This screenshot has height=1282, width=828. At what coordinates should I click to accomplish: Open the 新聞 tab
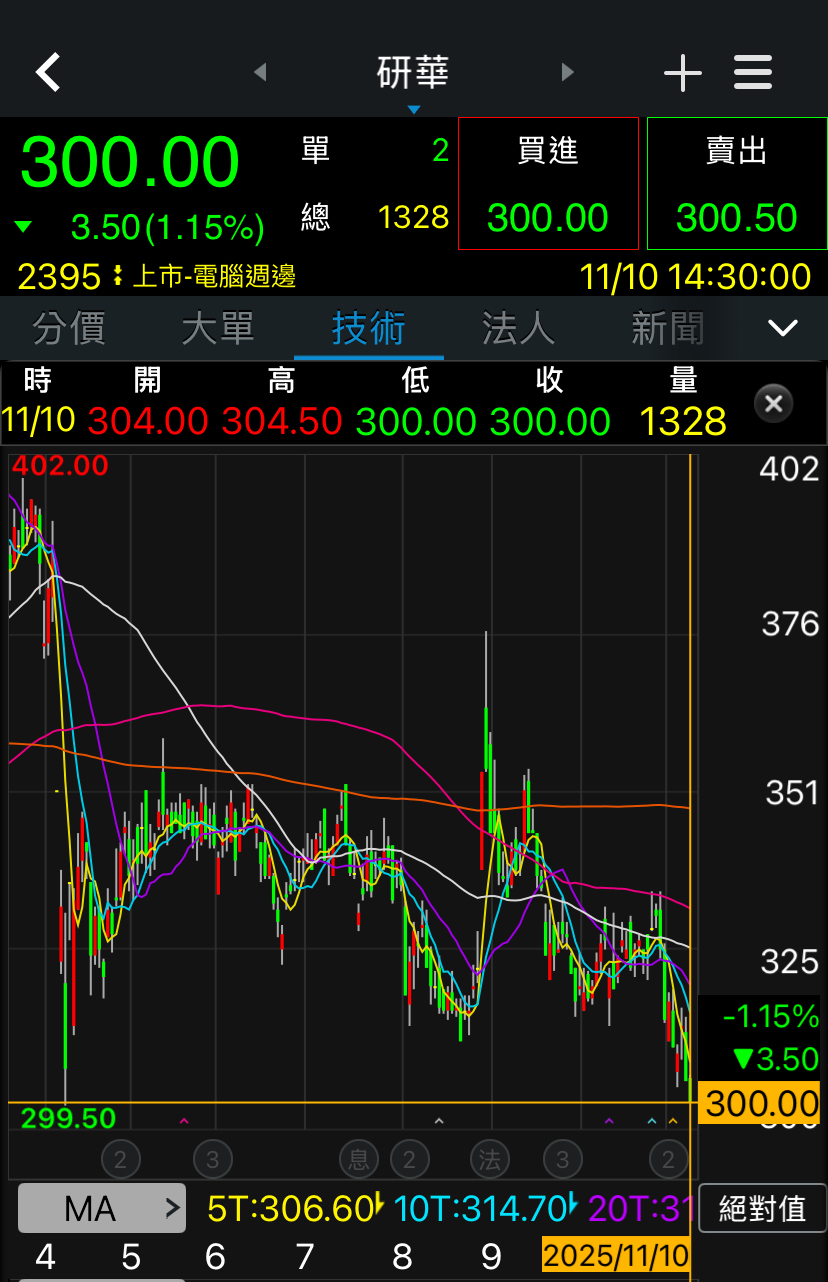click(x=667, y=328)
